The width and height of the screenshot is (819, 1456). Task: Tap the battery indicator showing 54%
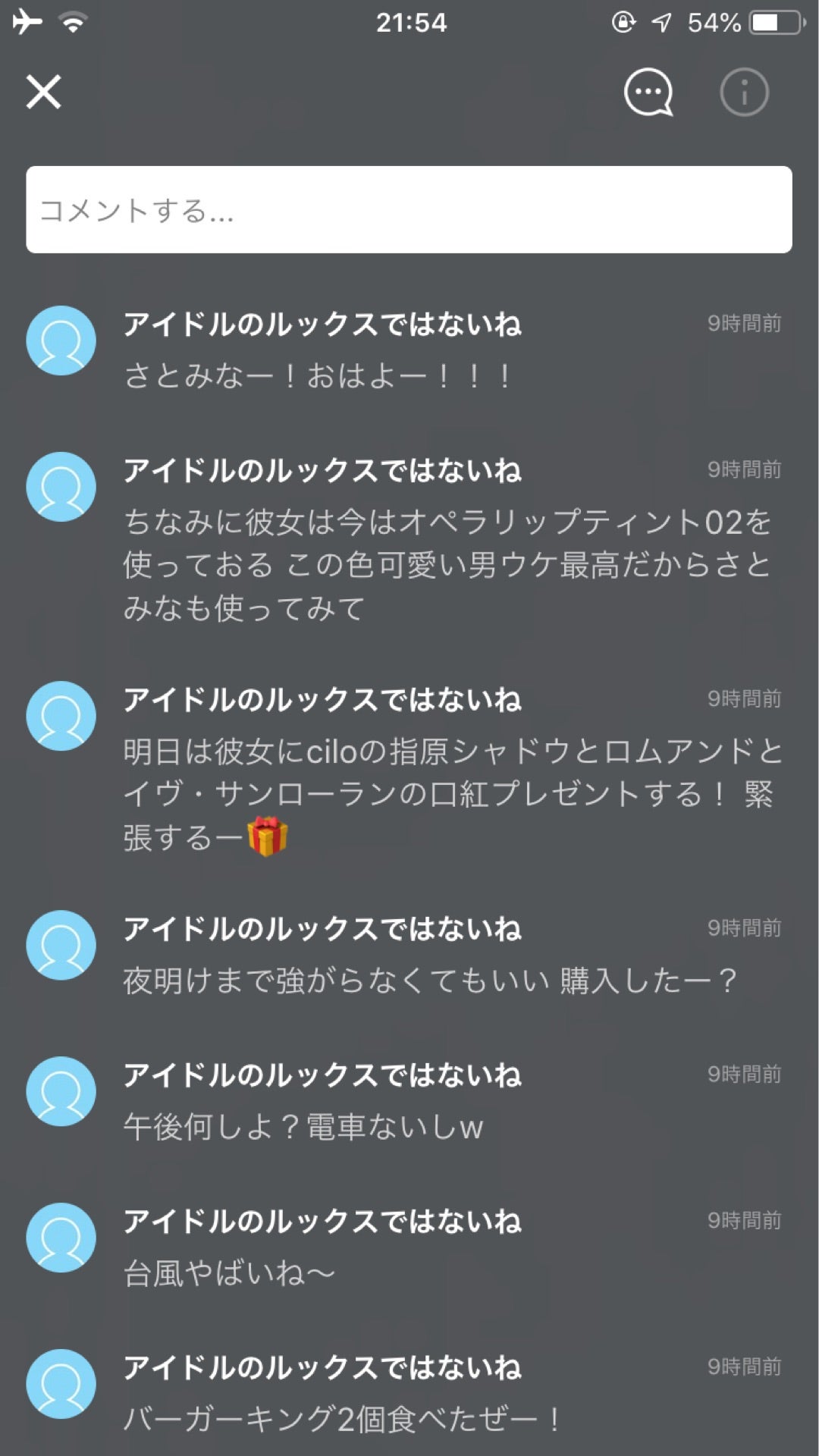774,21
